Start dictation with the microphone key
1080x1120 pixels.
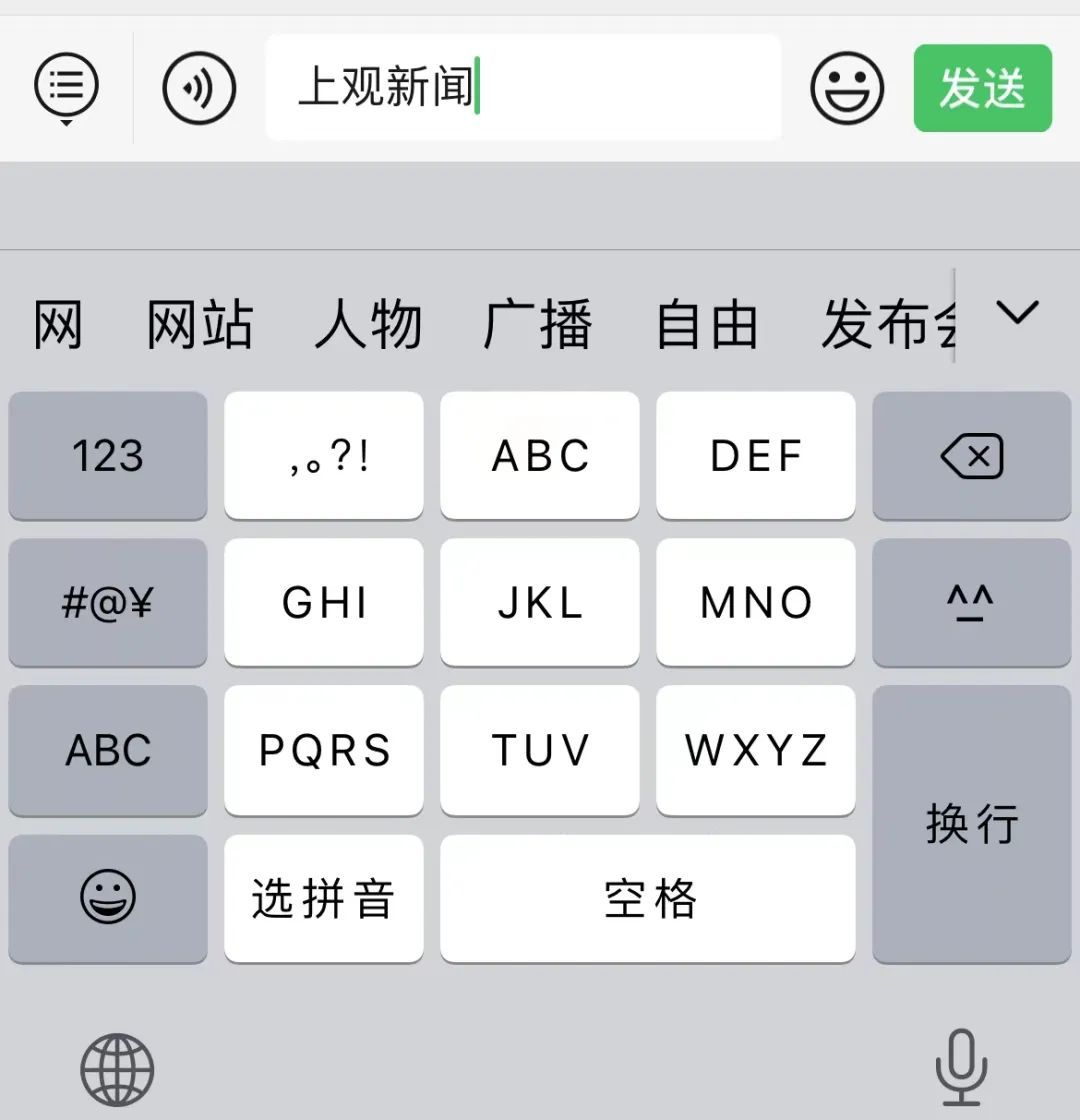pos(961,1066)
